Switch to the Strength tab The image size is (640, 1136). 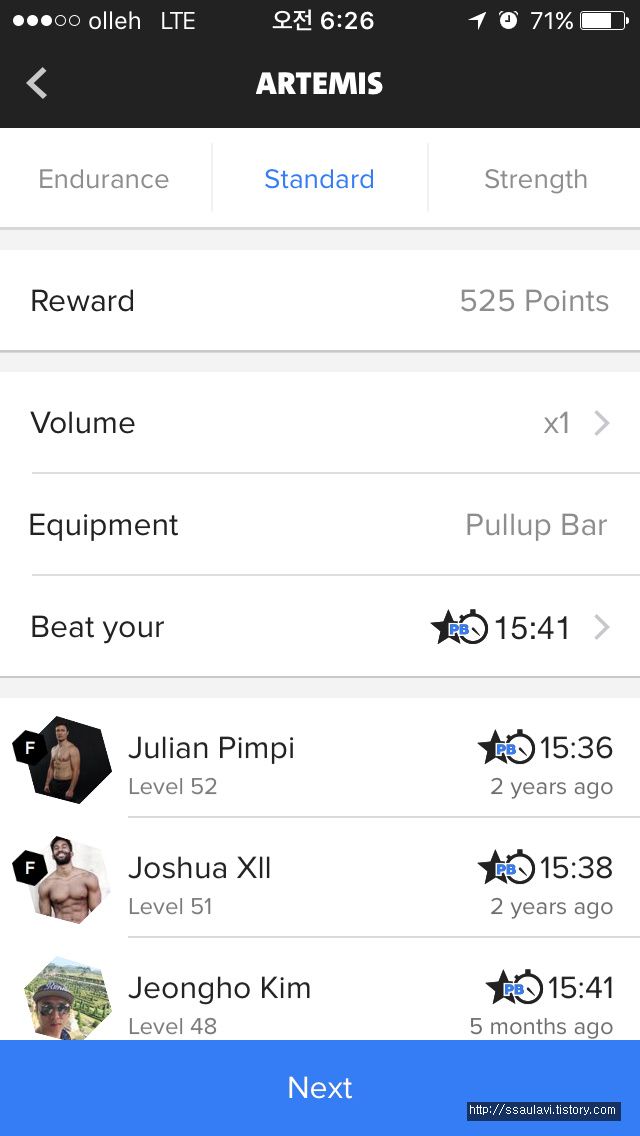click(535, 179)
